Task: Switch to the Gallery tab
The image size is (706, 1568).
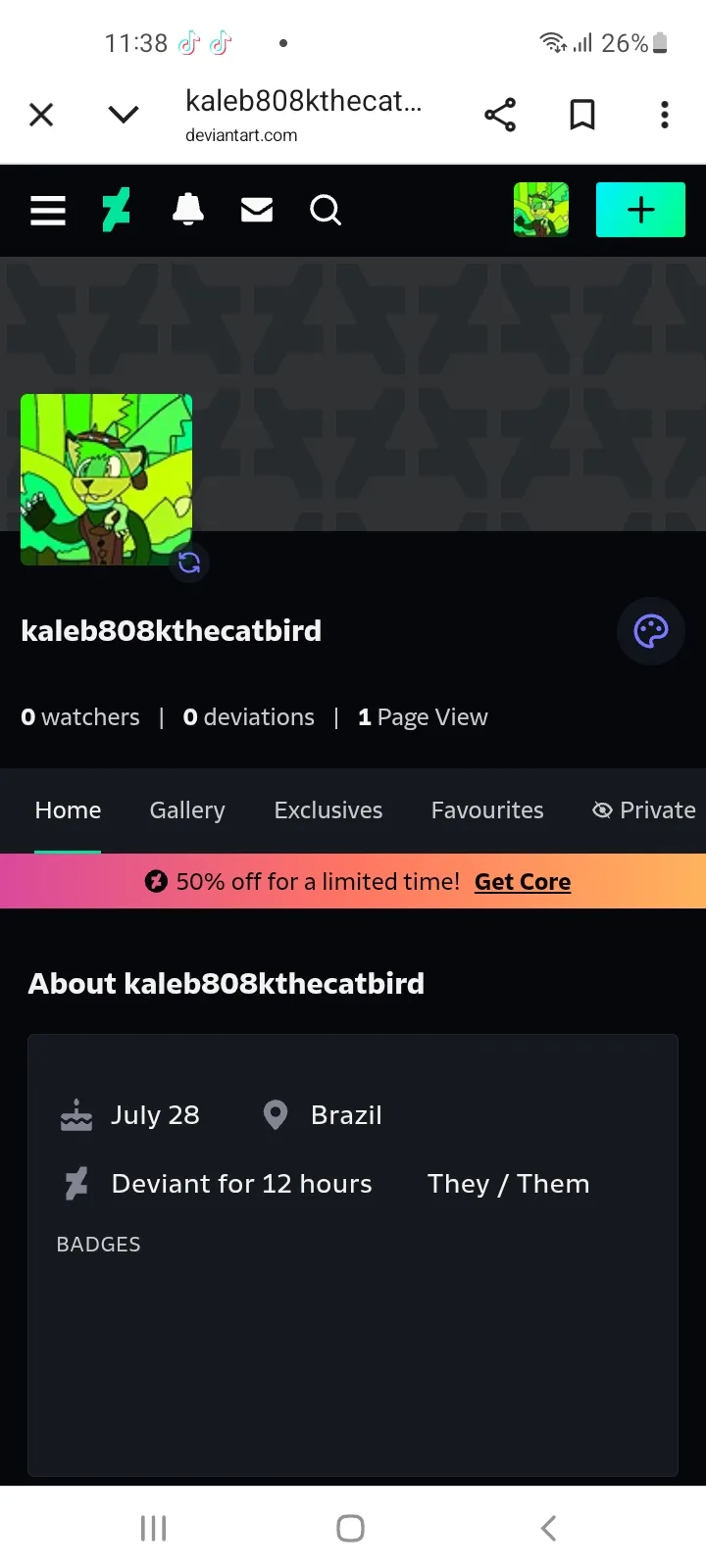Action: tap(187, 810)
